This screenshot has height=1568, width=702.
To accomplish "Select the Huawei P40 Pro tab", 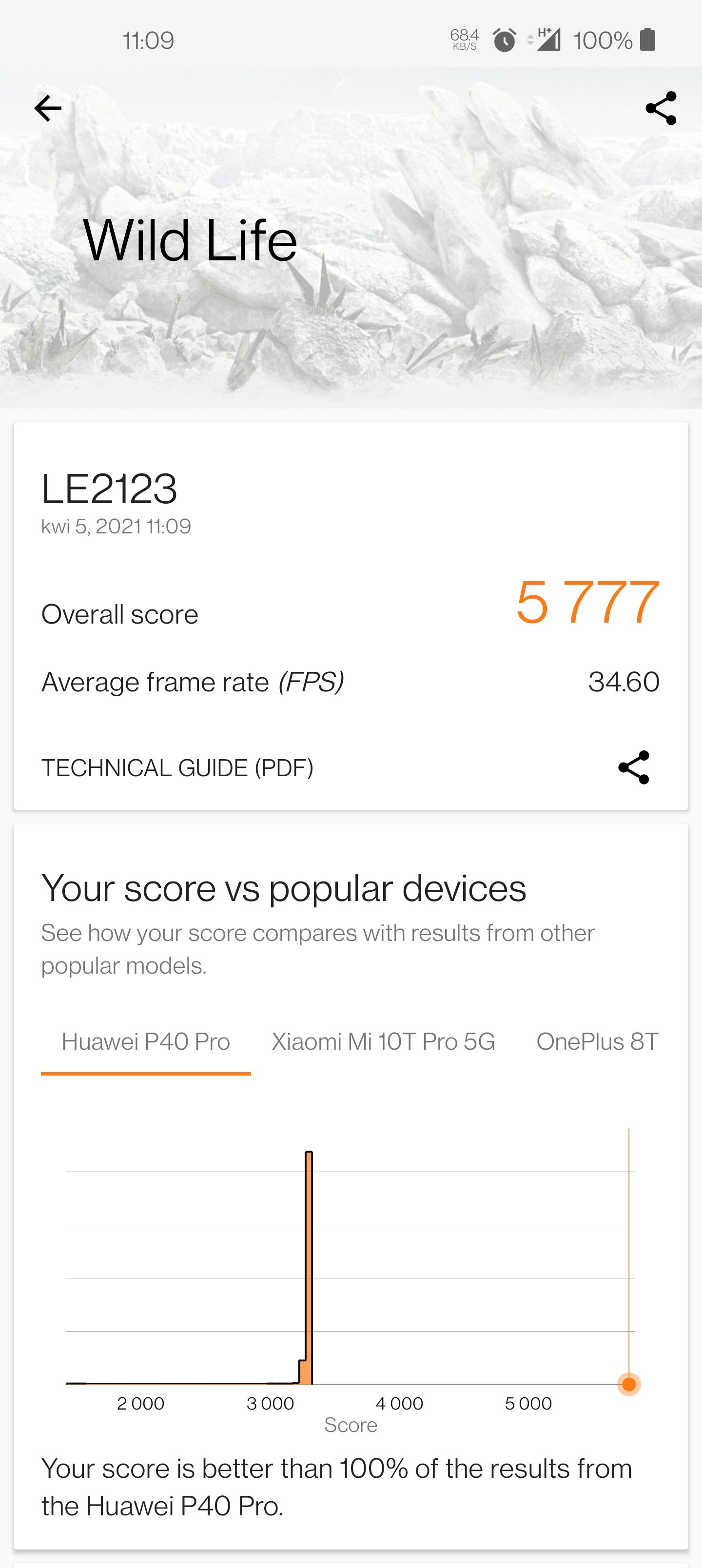I will click(x=146, y=1042).
